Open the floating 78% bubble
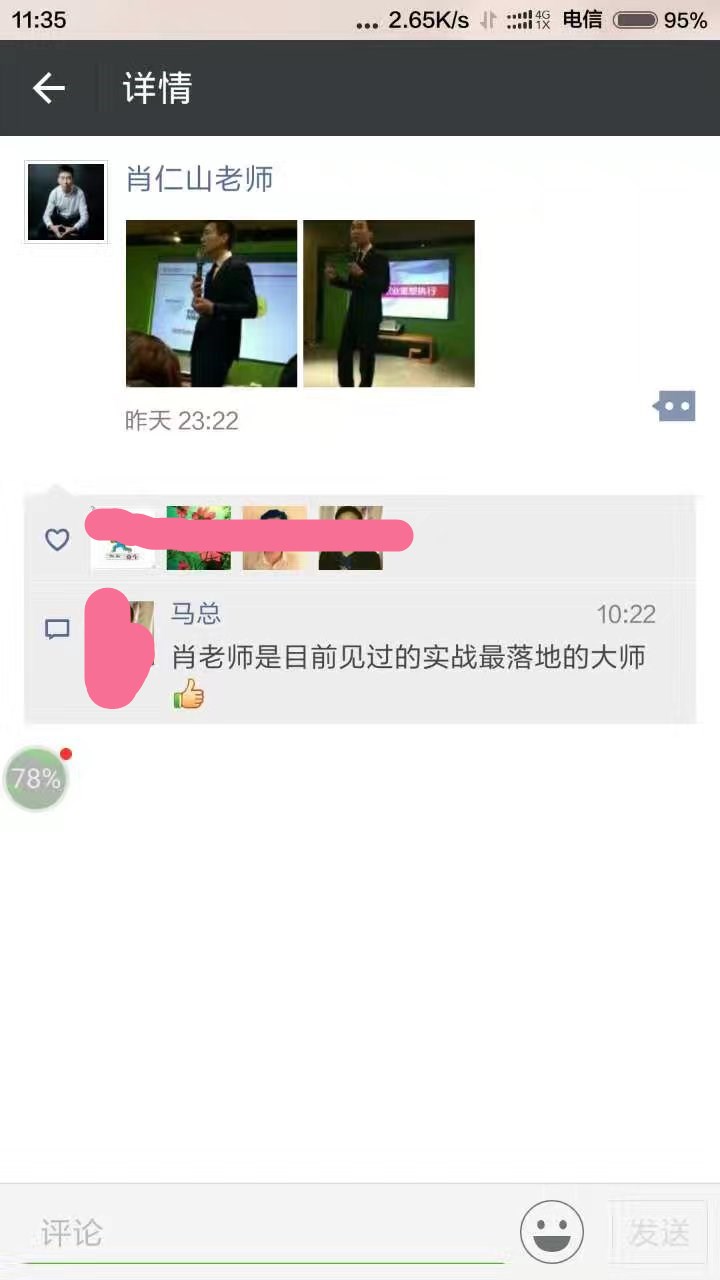 click(x=36, y=778)
